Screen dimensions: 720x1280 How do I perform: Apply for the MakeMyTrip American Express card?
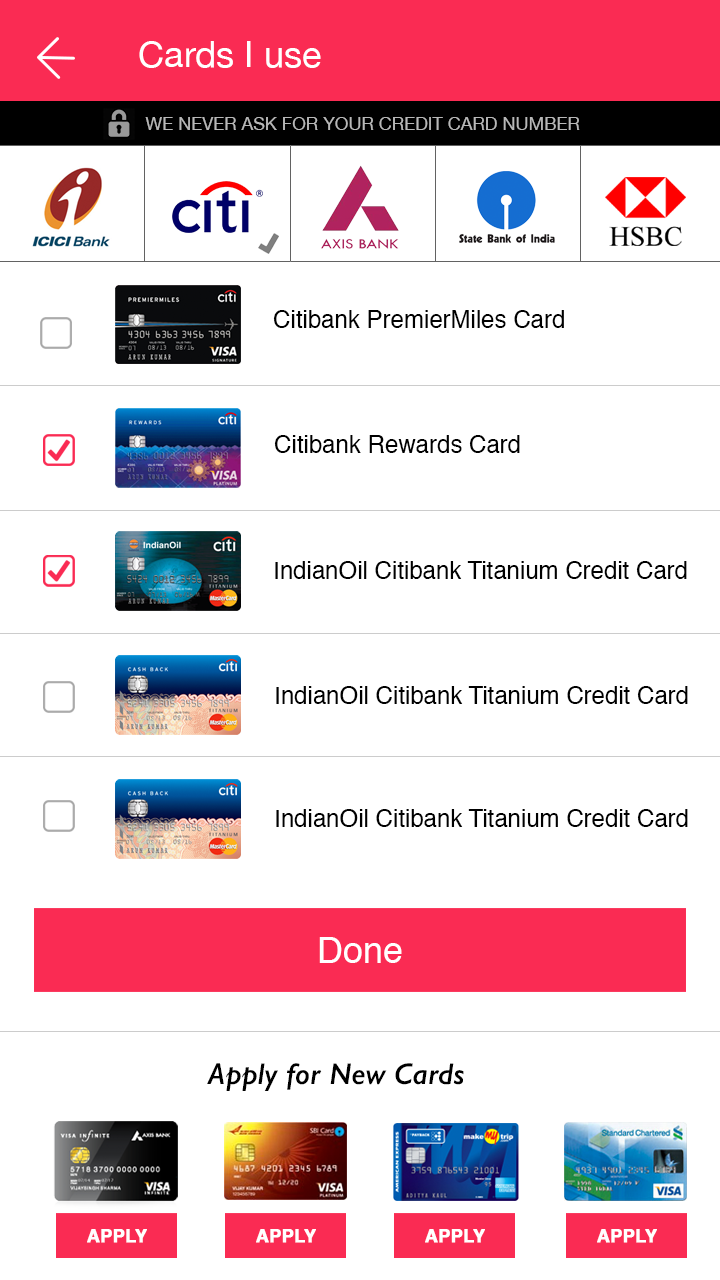tap(454, 1236)
